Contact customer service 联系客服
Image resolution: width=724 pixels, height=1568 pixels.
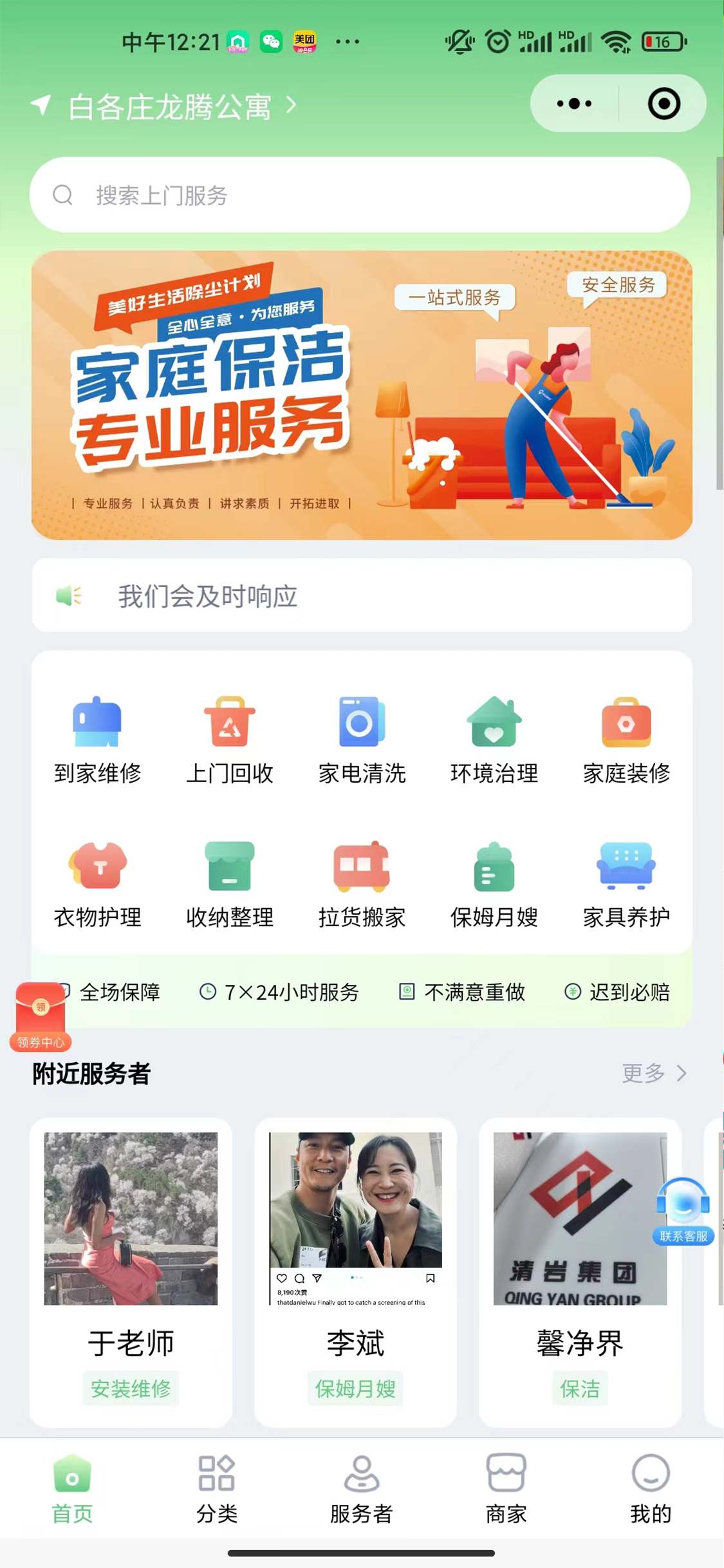(683, 1211)
